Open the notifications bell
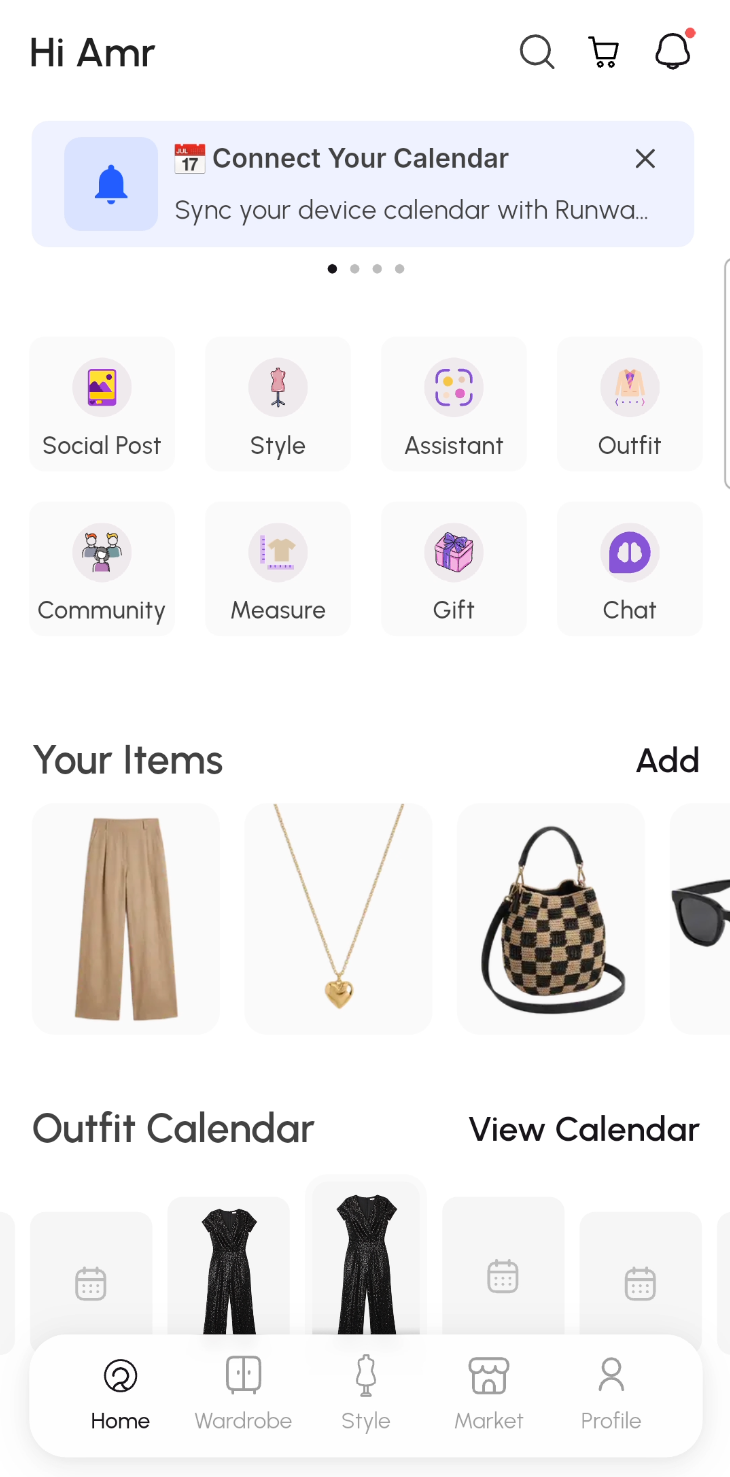This screenshot has width=730, height=1477. (x=673, y=52)
